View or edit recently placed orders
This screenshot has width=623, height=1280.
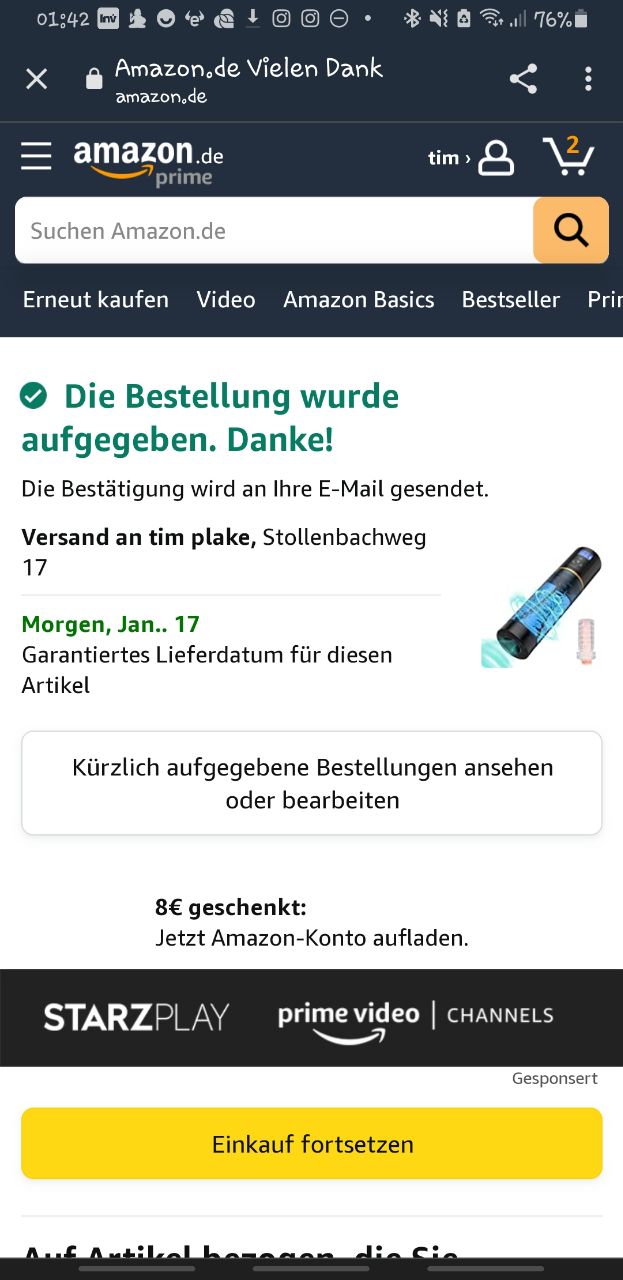click(x=312, y=783)
